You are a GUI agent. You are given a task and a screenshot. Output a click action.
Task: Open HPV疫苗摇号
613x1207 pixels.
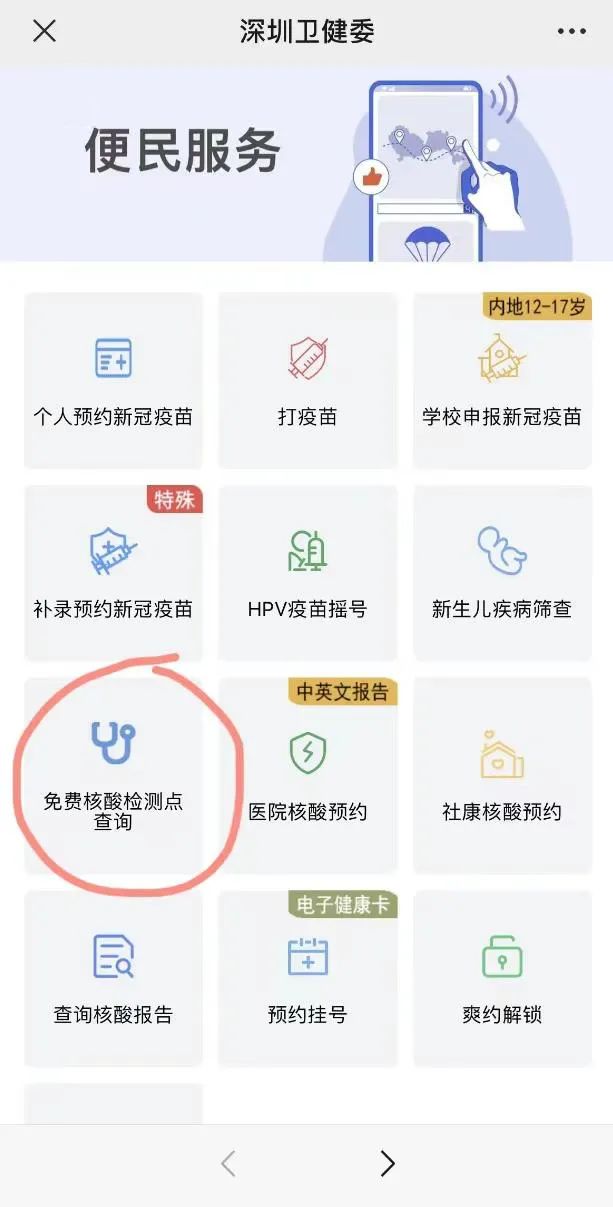click(x=307, y=572)
